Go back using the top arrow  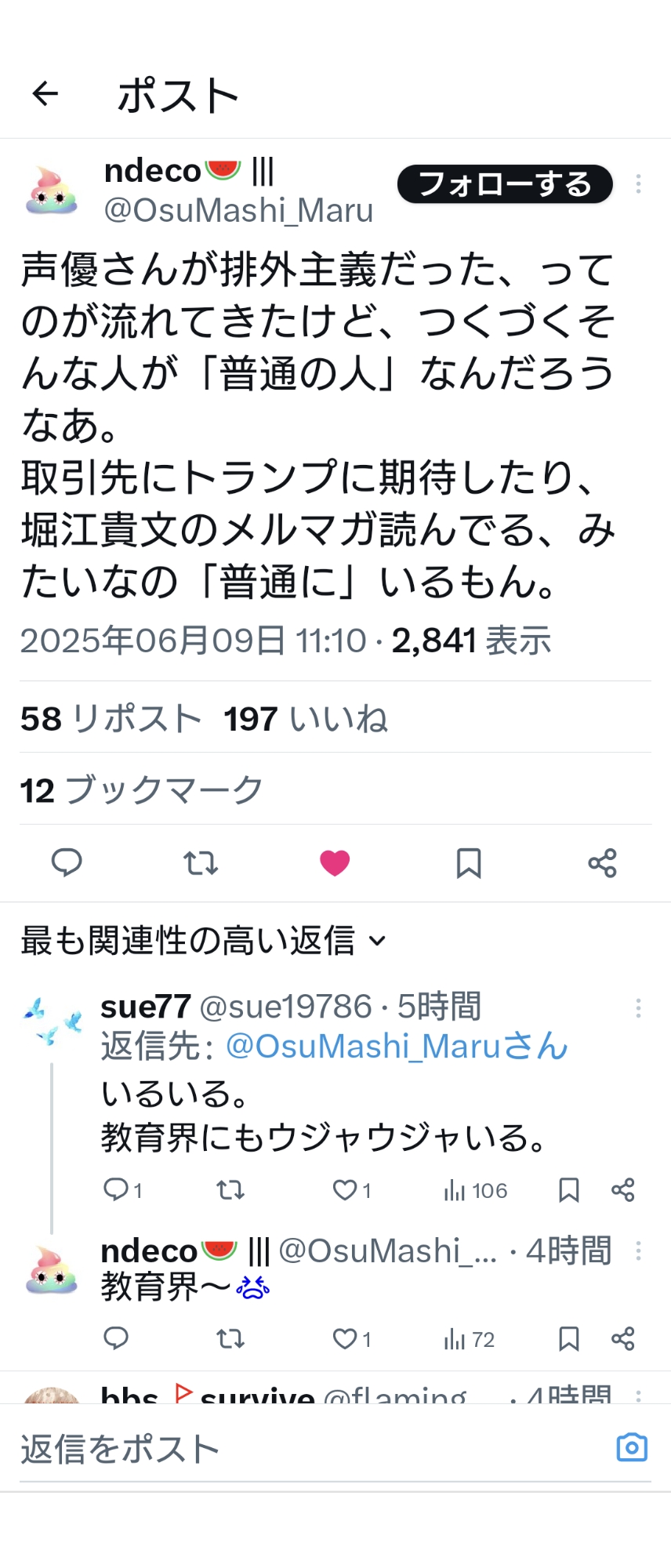point(45,94)
